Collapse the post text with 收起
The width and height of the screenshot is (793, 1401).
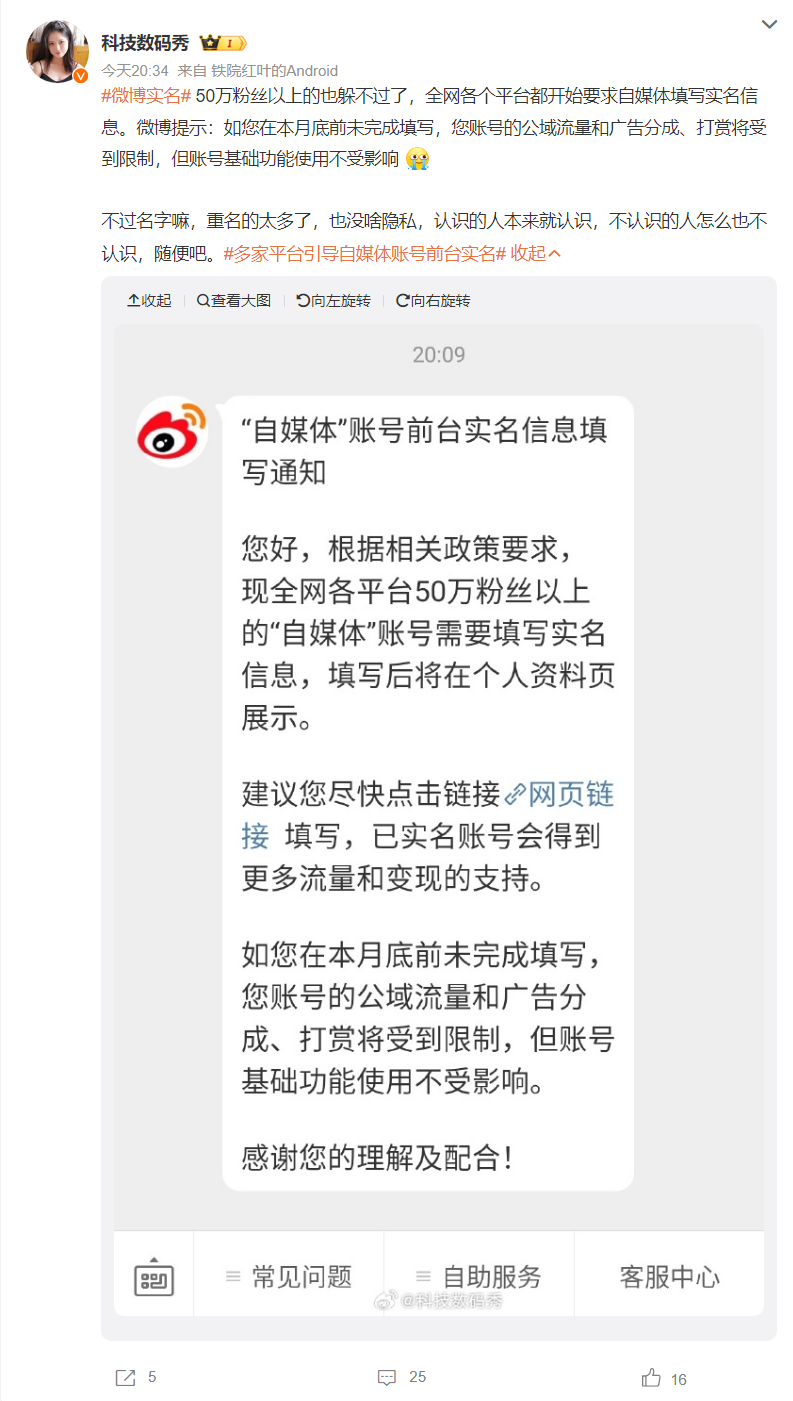click(536, 253)
